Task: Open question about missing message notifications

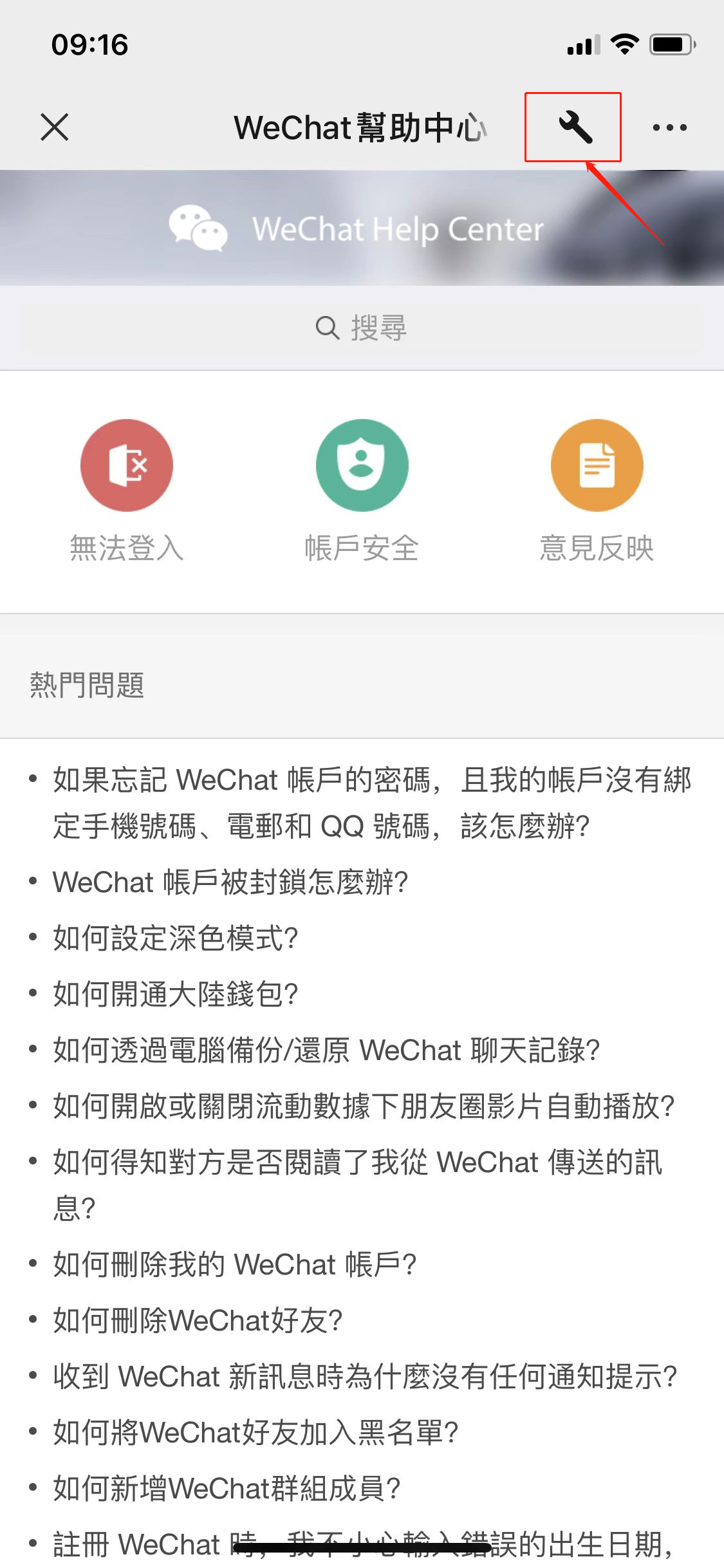Action: pyautogui.click(x=365, y=1376)
